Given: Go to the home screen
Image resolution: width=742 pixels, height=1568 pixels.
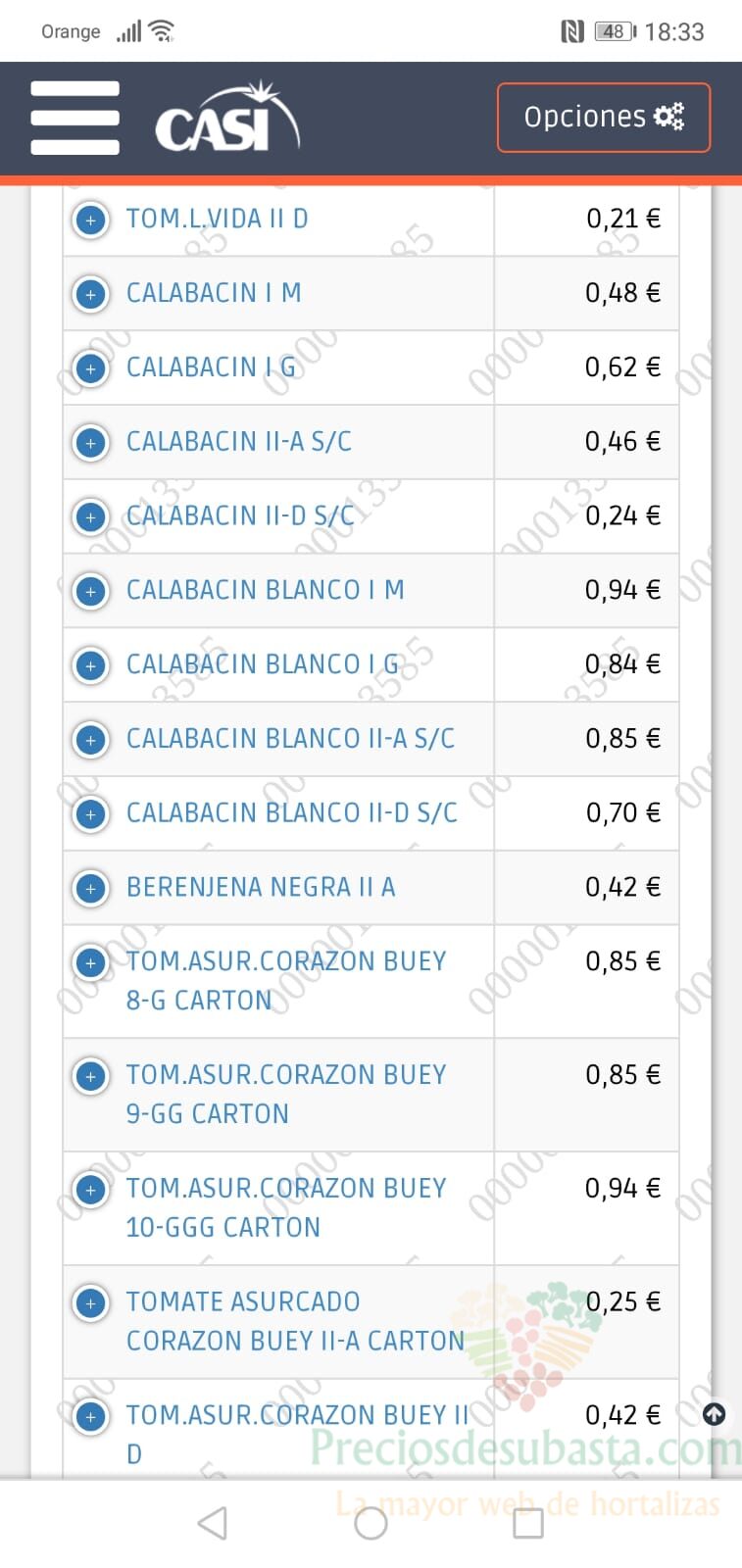Looking at the screenshot, I should [371, 1524].
